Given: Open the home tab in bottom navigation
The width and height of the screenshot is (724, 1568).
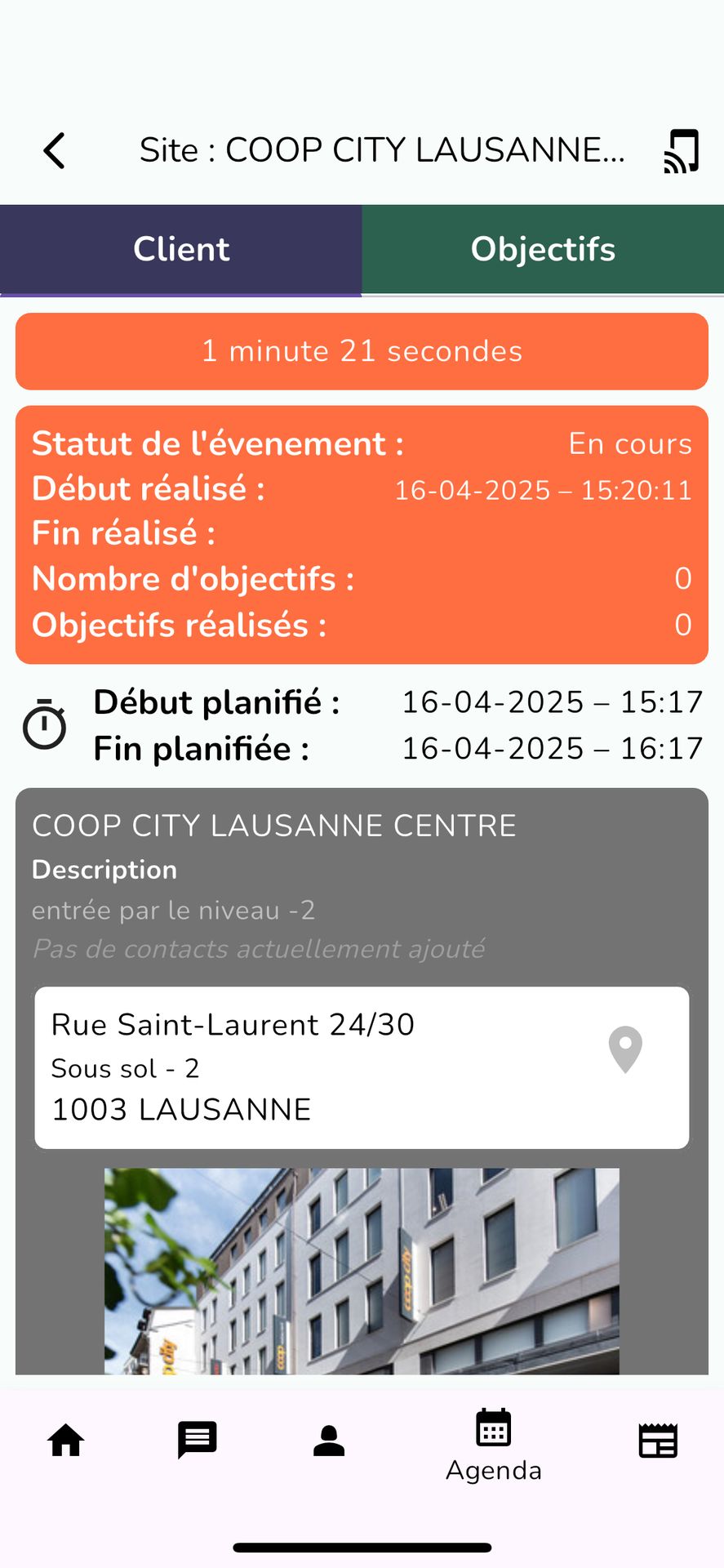Looking at the screenshot, I should pos(66,1441).
